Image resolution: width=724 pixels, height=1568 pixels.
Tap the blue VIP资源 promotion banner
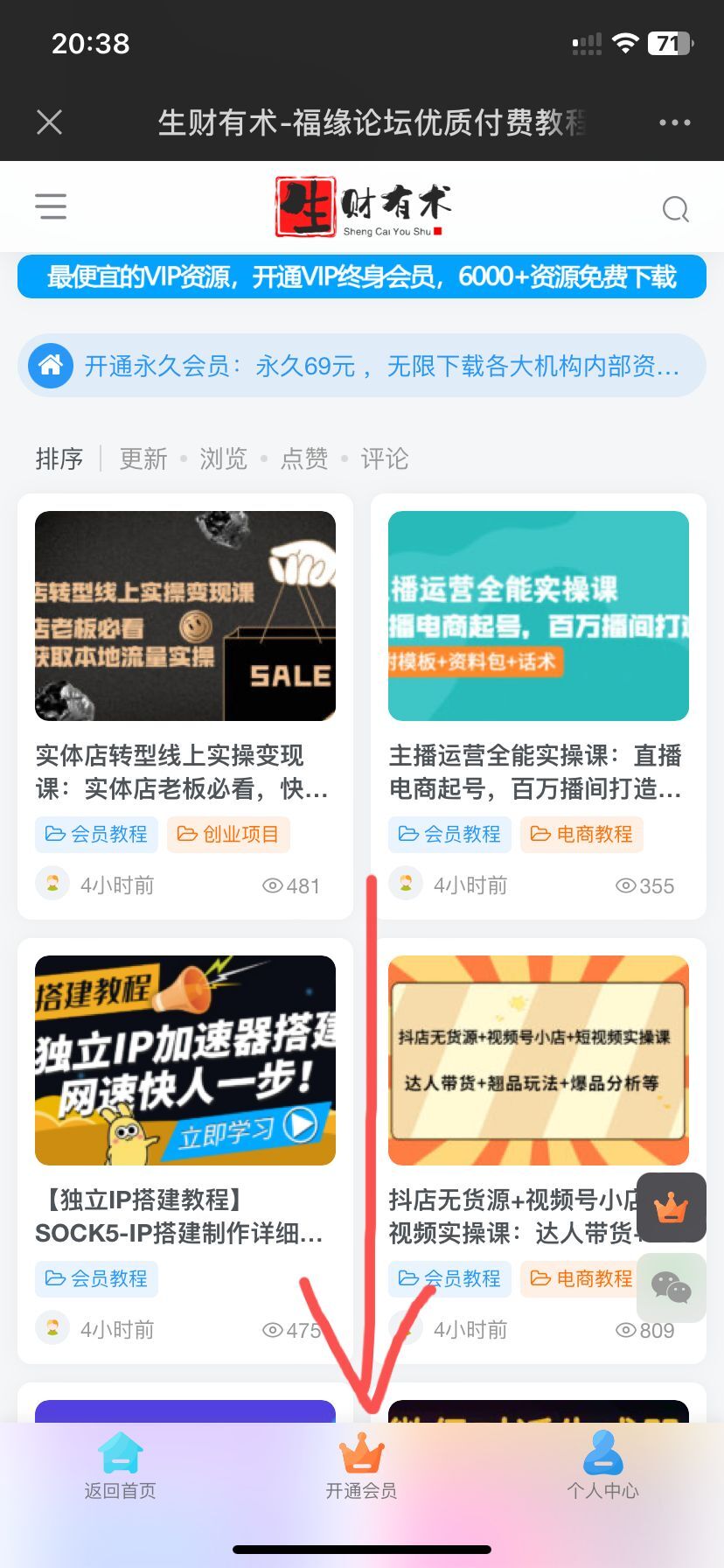click(362, 277)
